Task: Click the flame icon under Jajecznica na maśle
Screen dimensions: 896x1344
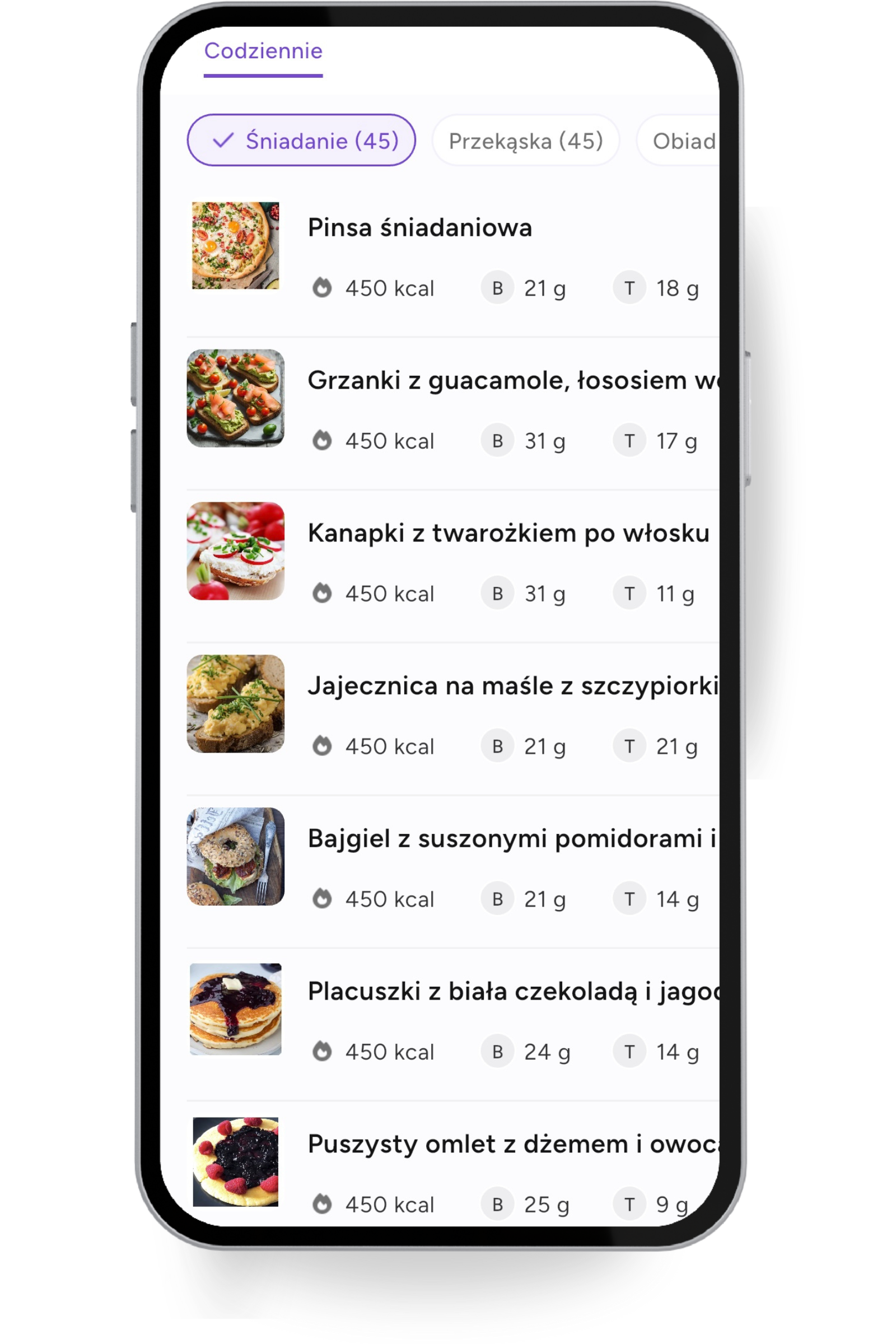Action: tap(323, 745)
